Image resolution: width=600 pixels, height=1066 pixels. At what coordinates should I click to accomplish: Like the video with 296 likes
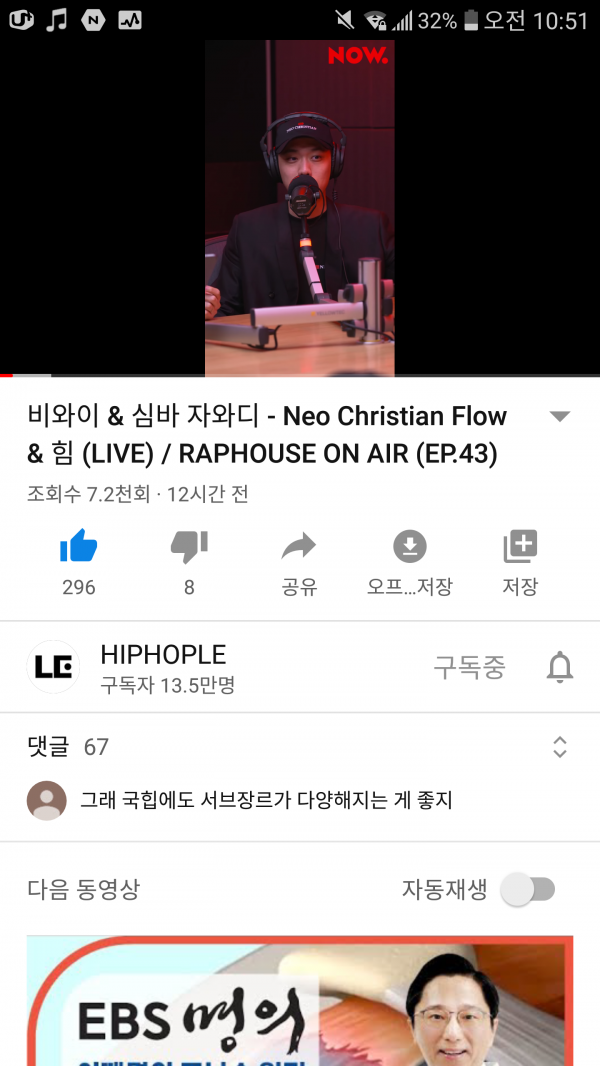pos(78,547)
